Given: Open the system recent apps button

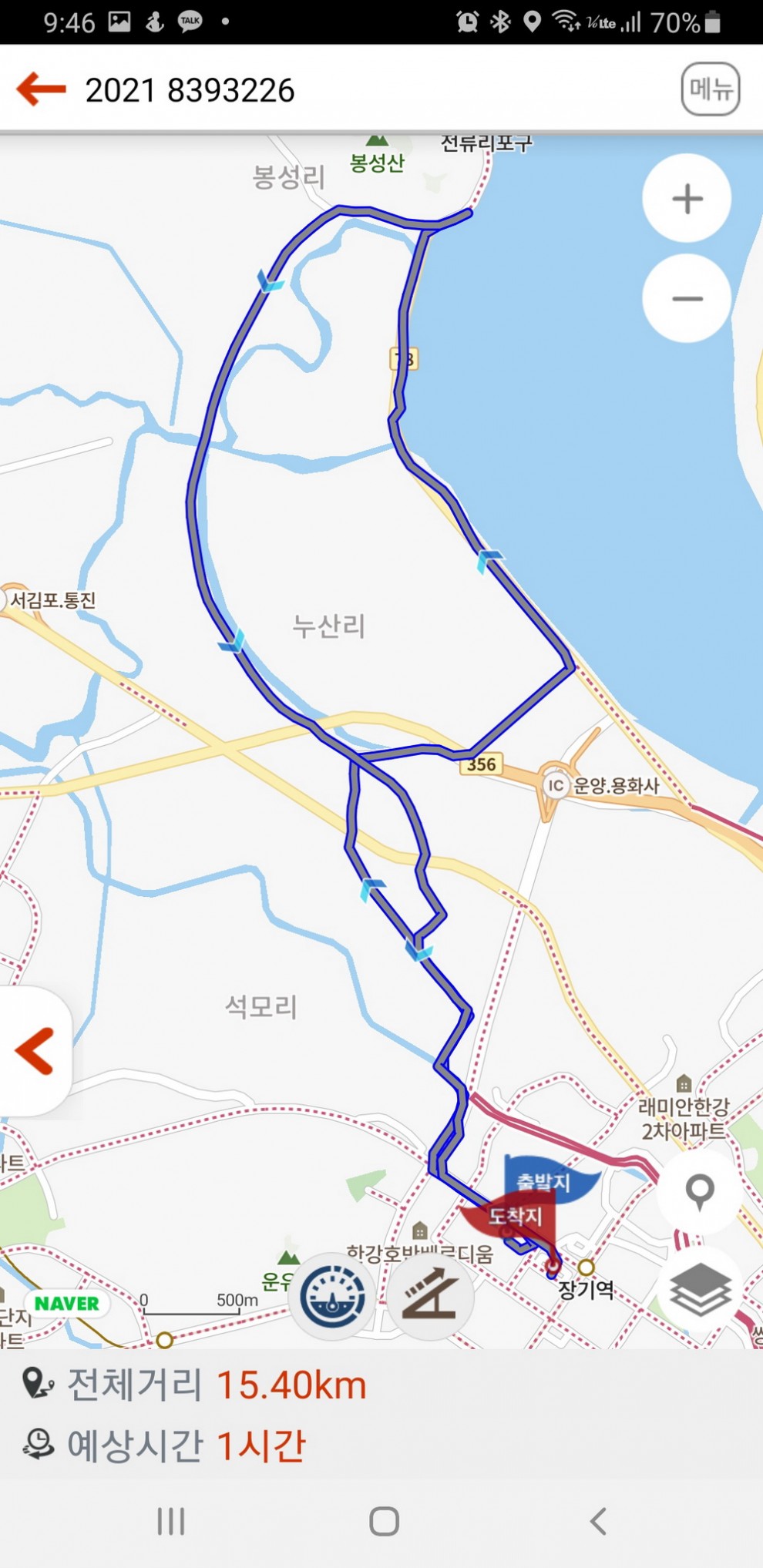Looking at the screenshot, I should click(171, 1521).
